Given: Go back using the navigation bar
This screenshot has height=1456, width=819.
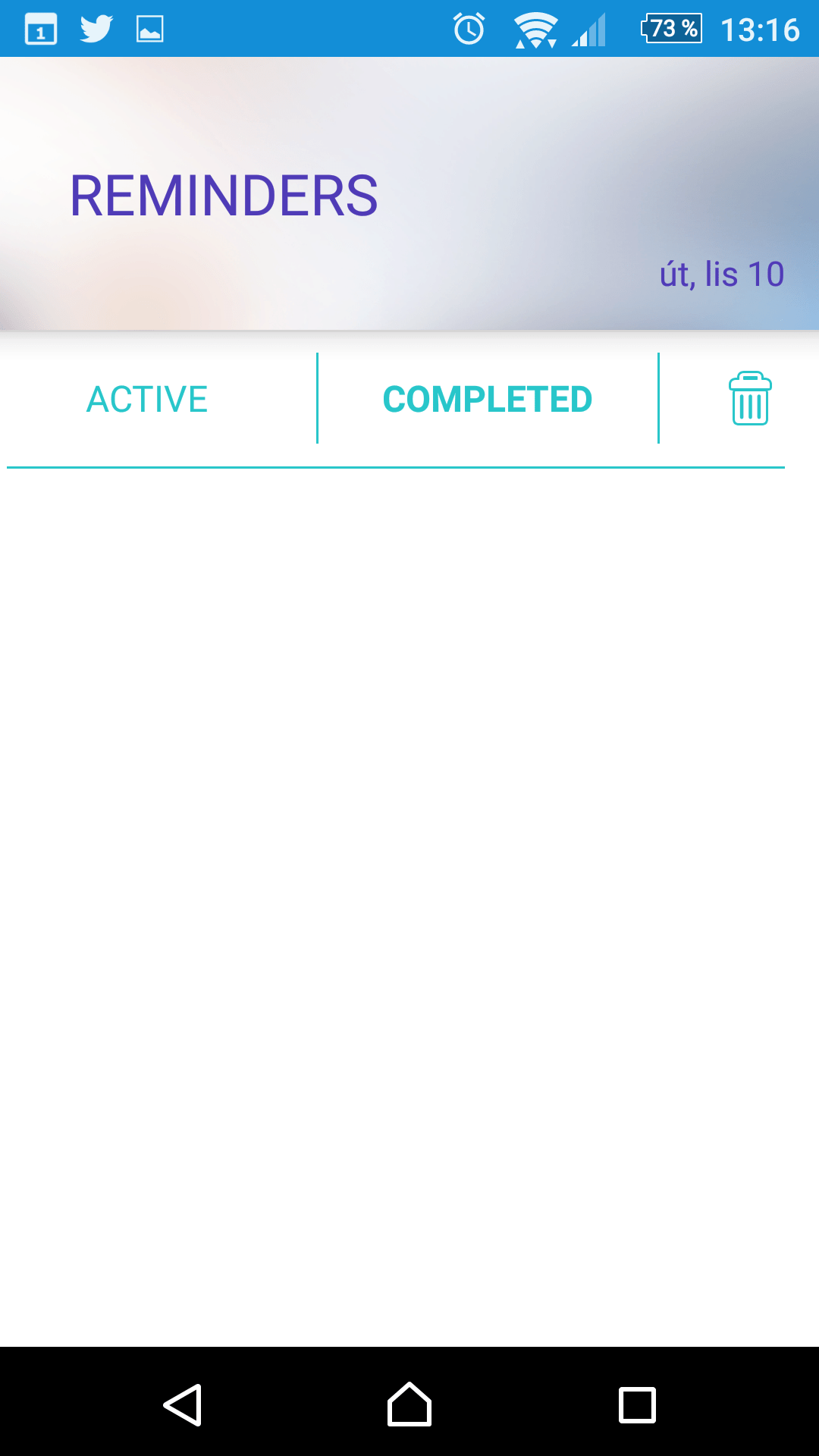Looking at the screenshot, I should point(183,1404).
